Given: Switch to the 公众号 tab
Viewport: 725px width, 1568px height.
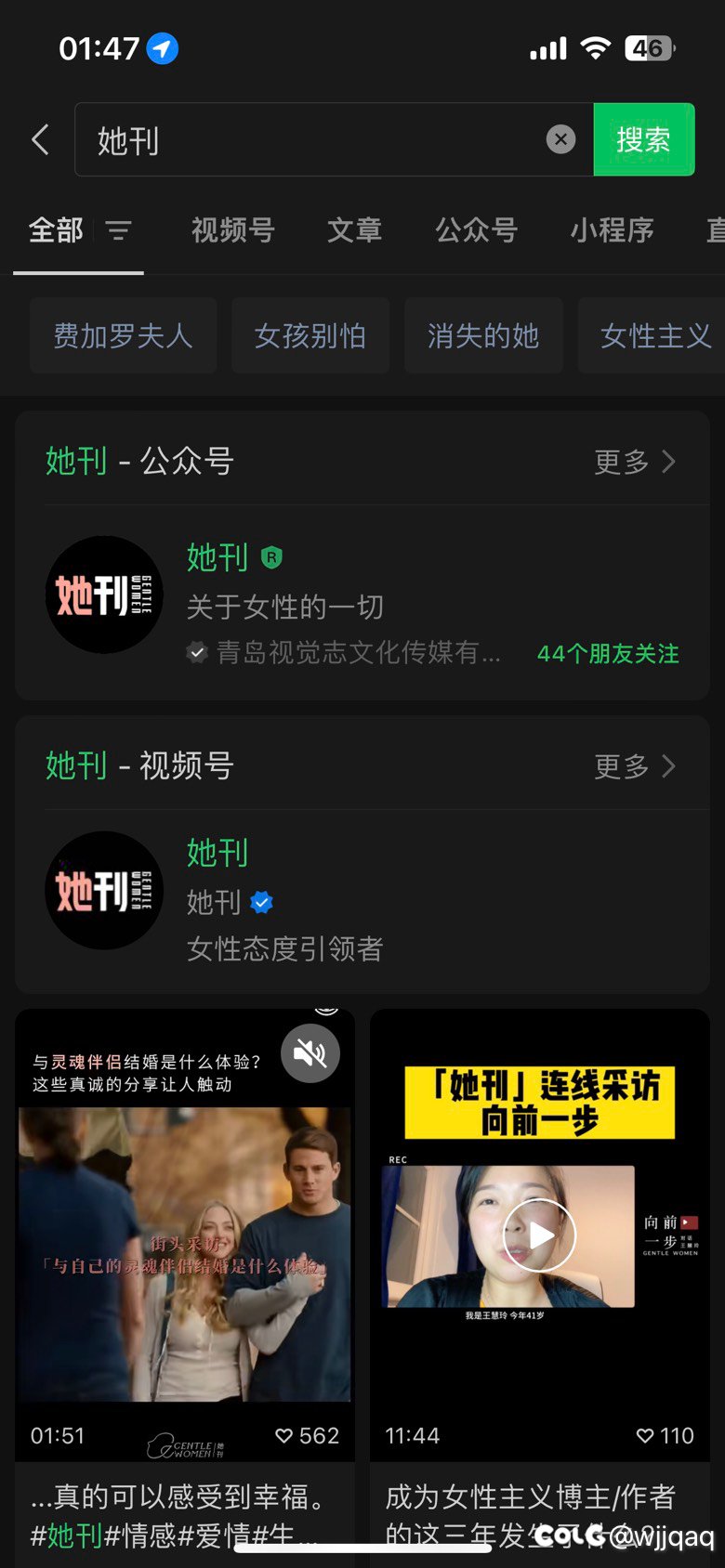Looking at the screenshot, I should tap(476, 230).
